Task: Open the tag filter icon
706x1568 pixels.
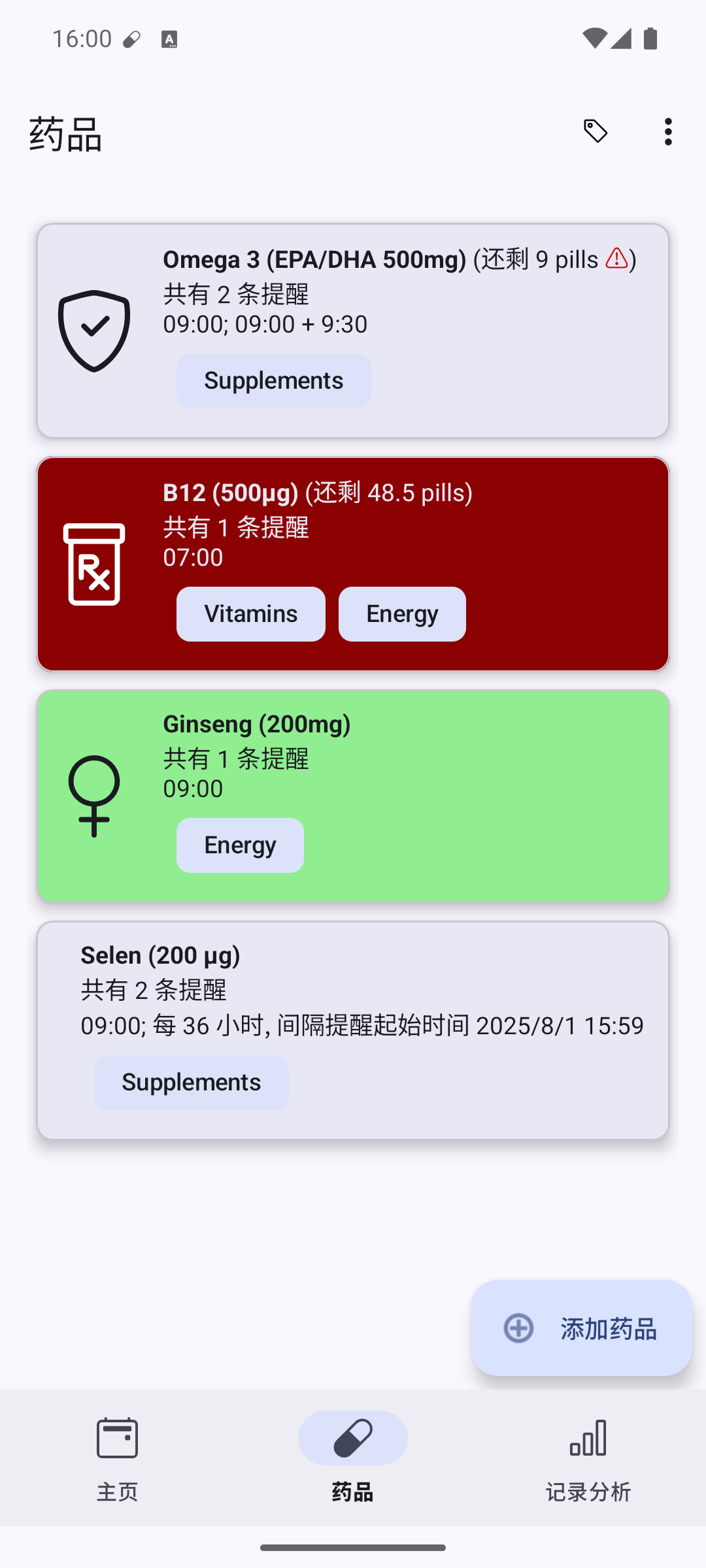Action: (x=595, y=131)
